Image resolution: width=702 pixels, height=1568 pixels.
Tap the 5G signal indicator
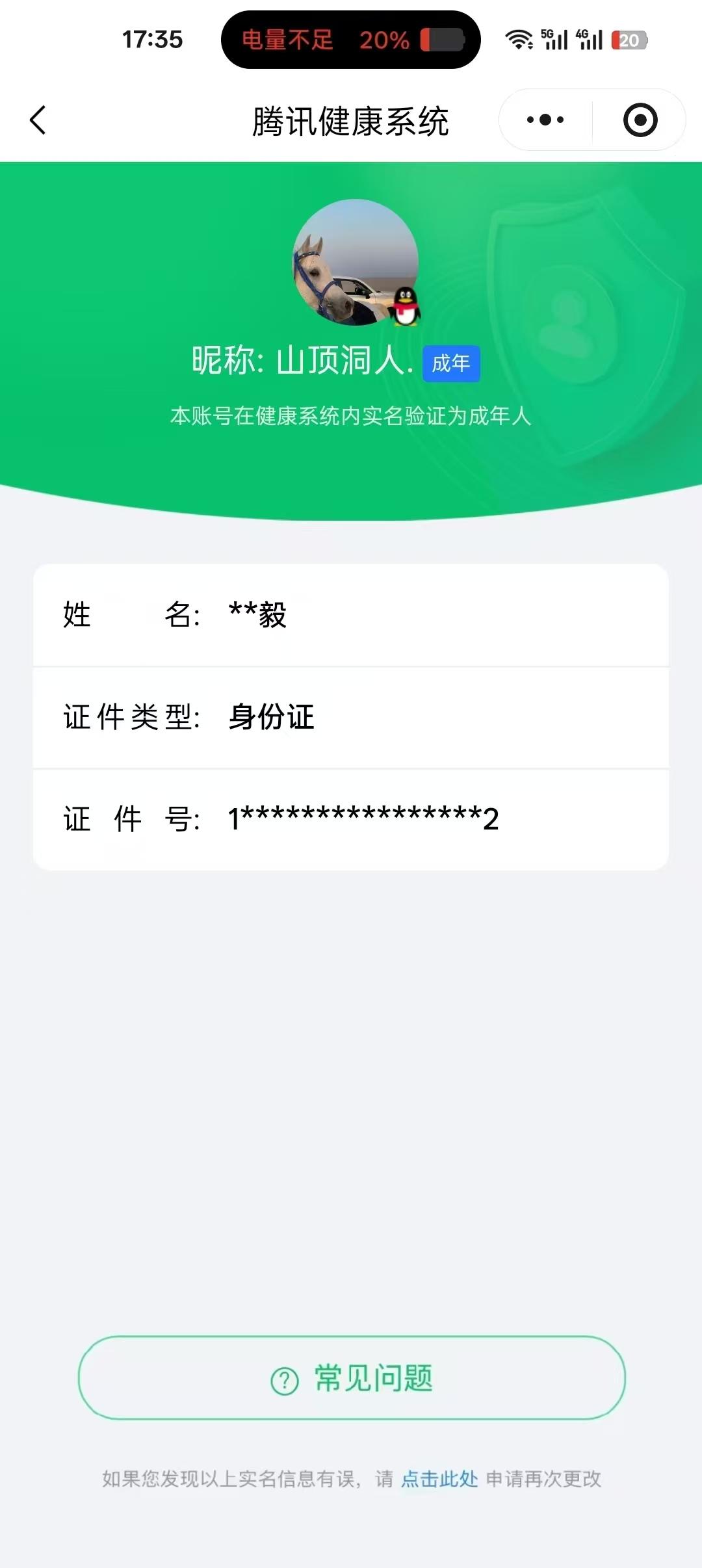(553, 39)
